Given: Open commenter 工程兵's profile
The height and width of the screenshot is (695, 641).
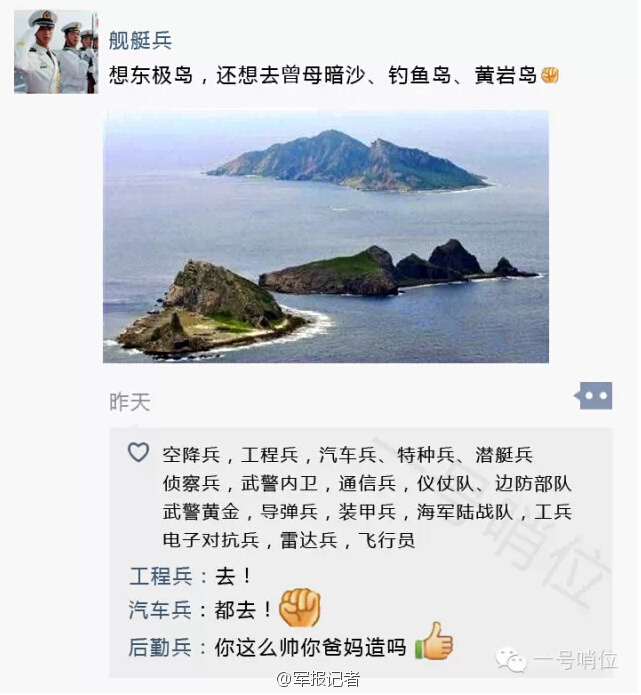Looking at the screenshot, I should pyautogui.click(x=160, y=576).
